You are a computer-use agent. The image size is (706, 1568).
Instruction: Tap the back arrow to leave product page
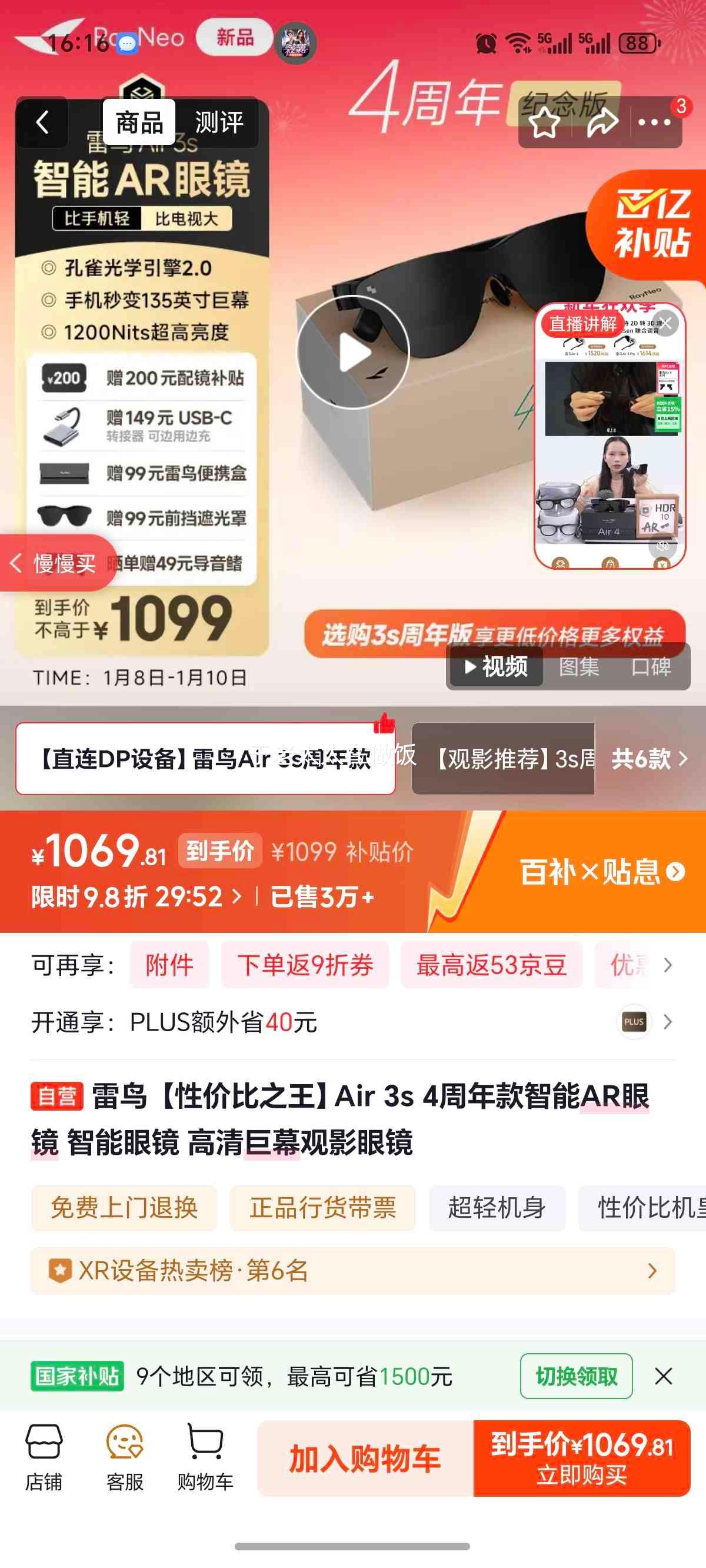tap(42, 122)
